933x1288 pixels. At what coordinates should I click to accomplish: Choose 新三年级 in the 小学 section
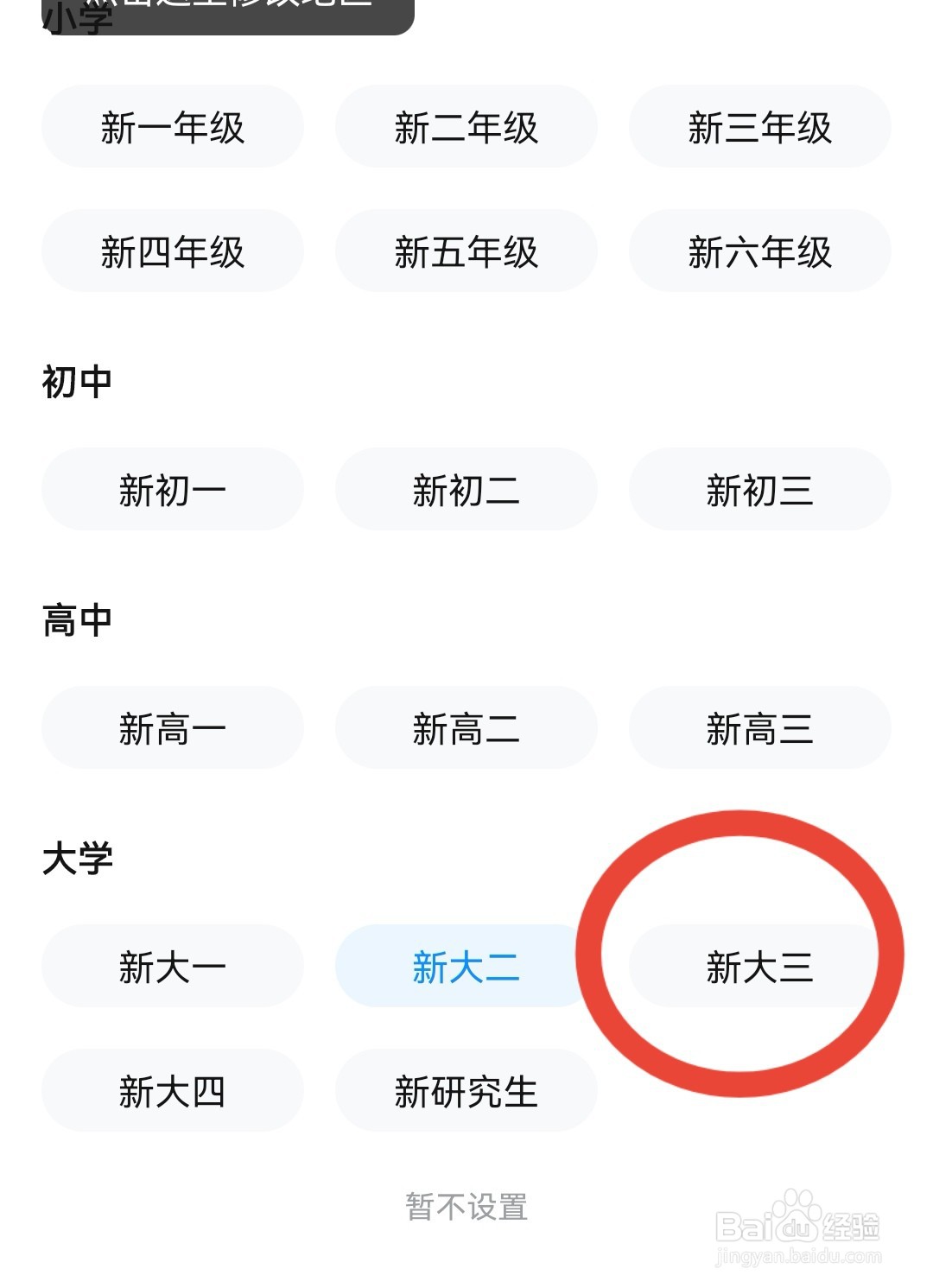click(x=759, y=126)
